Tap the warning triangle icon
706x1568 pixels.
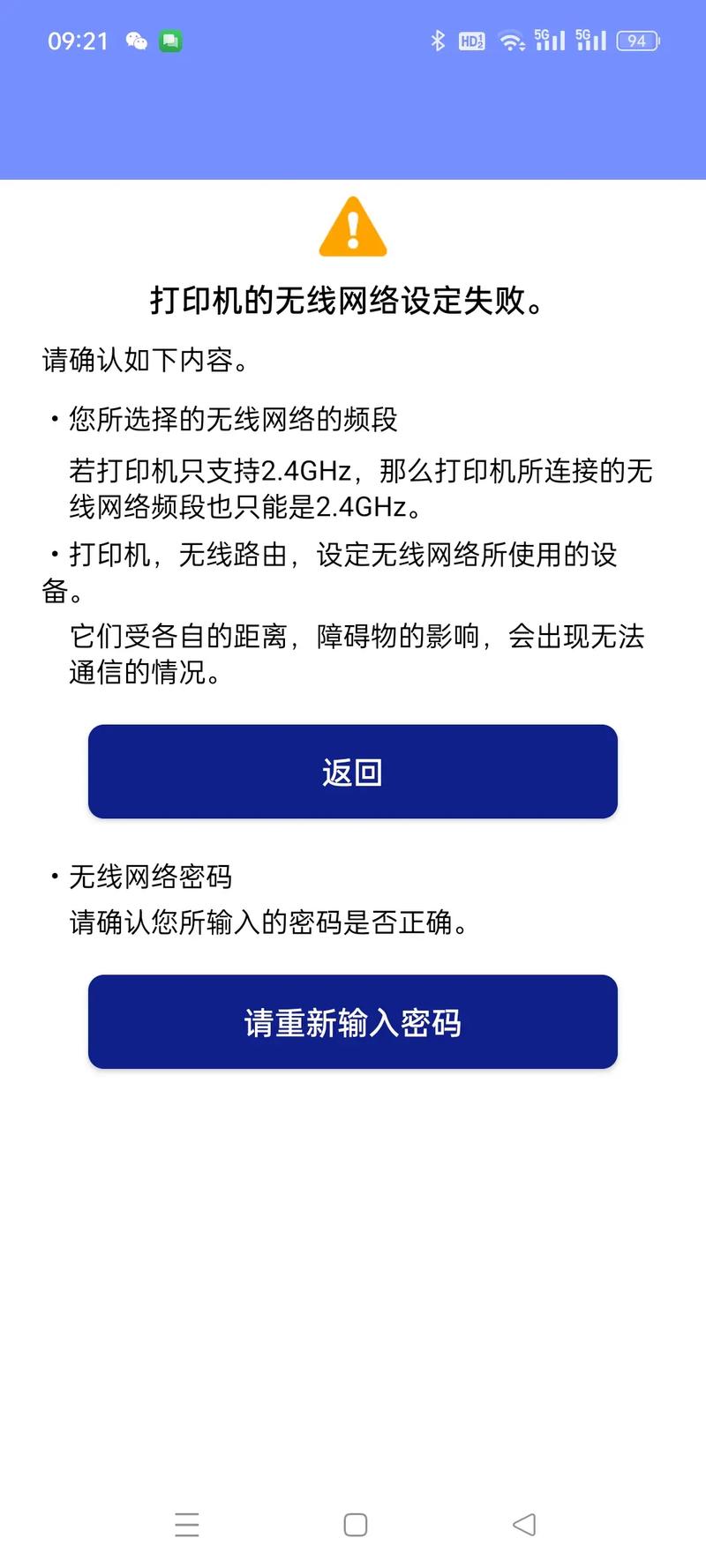click(x=353, y=228)
